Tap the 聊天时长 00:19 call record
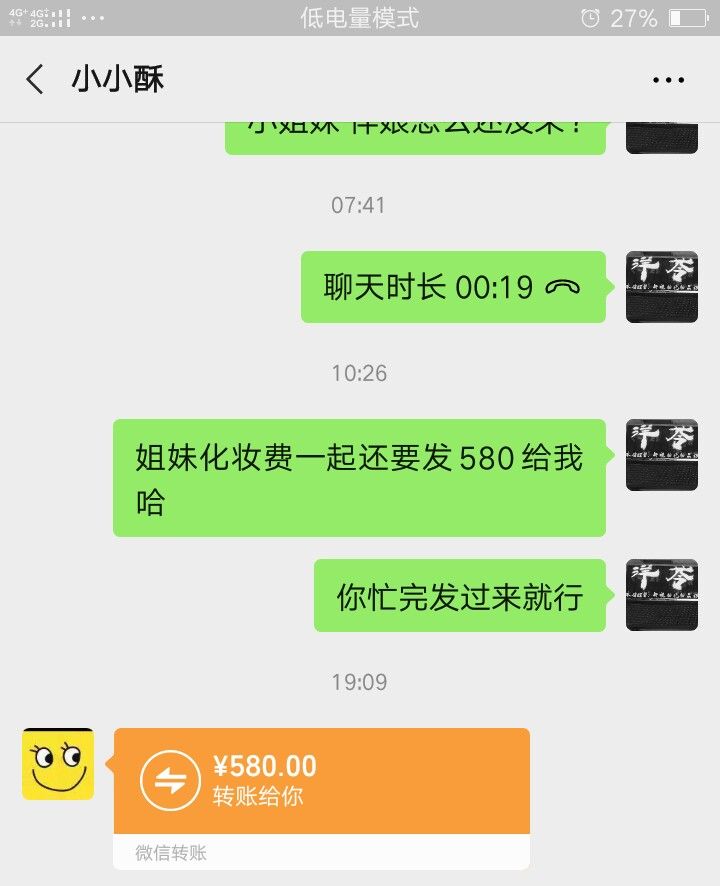The width and height of the screenshot is (720, 886). (453, 287)
